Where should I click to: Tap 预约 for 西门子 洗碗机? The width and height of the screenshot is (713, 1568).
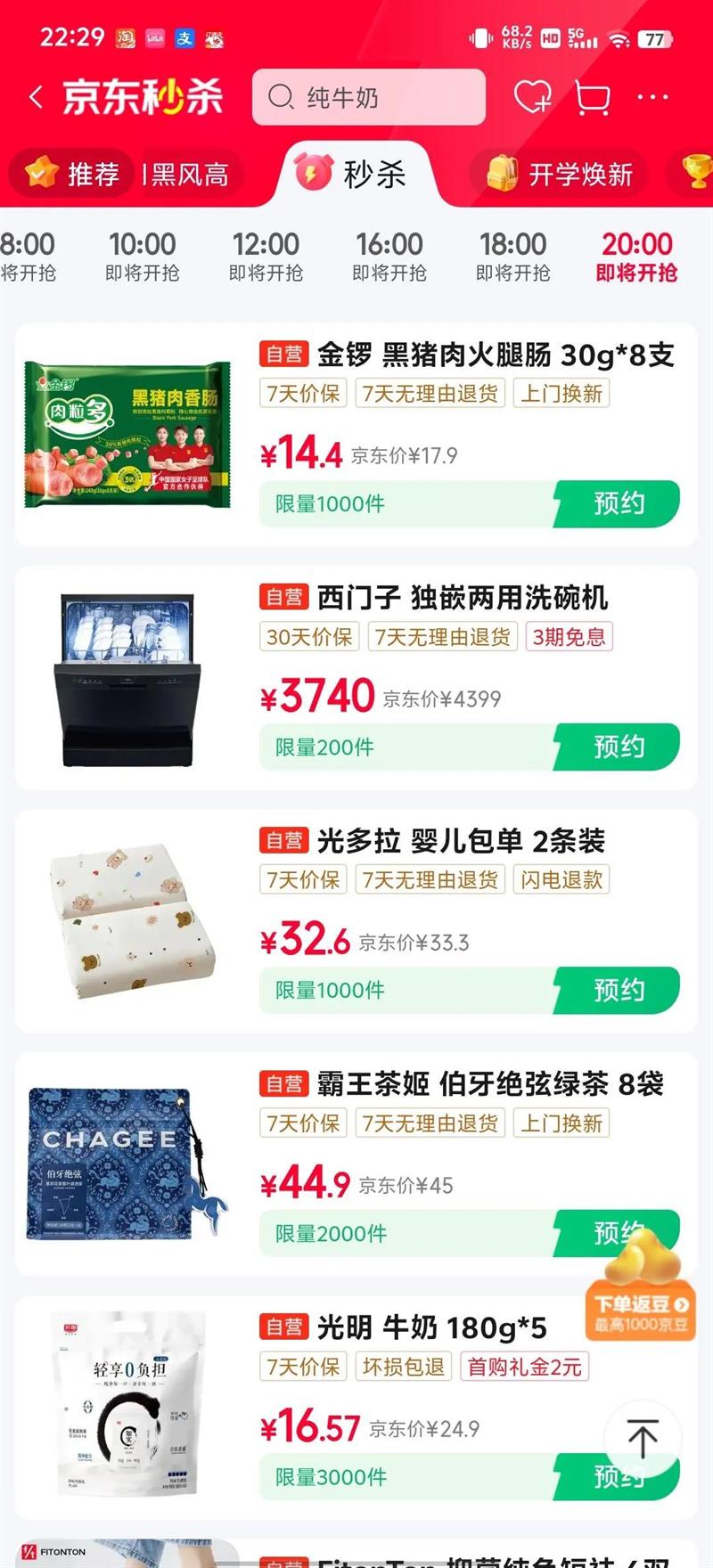click(x=619, y=747)
